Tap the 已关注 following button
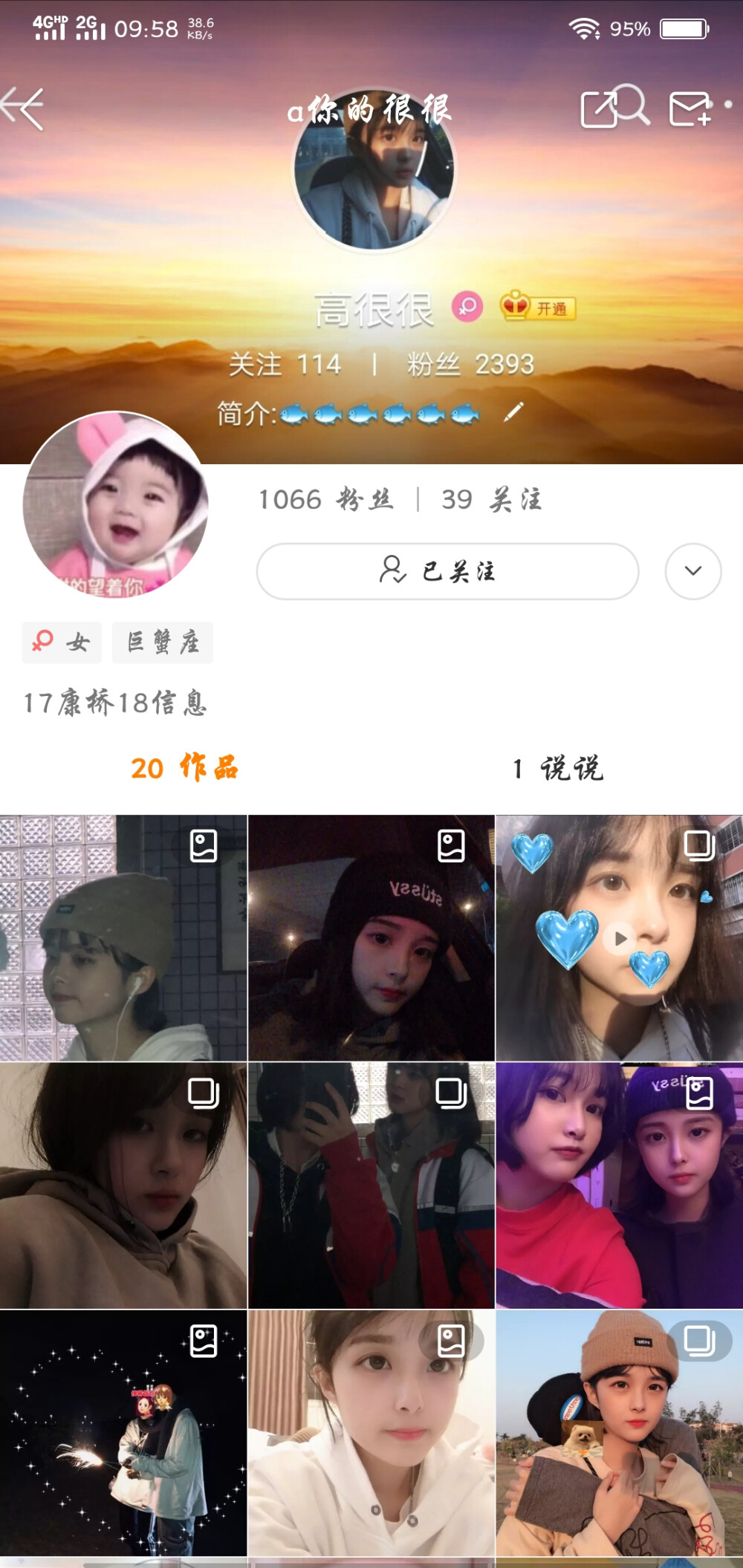The height and width of the screenshot is (1568, 743). tap(447, 571)
